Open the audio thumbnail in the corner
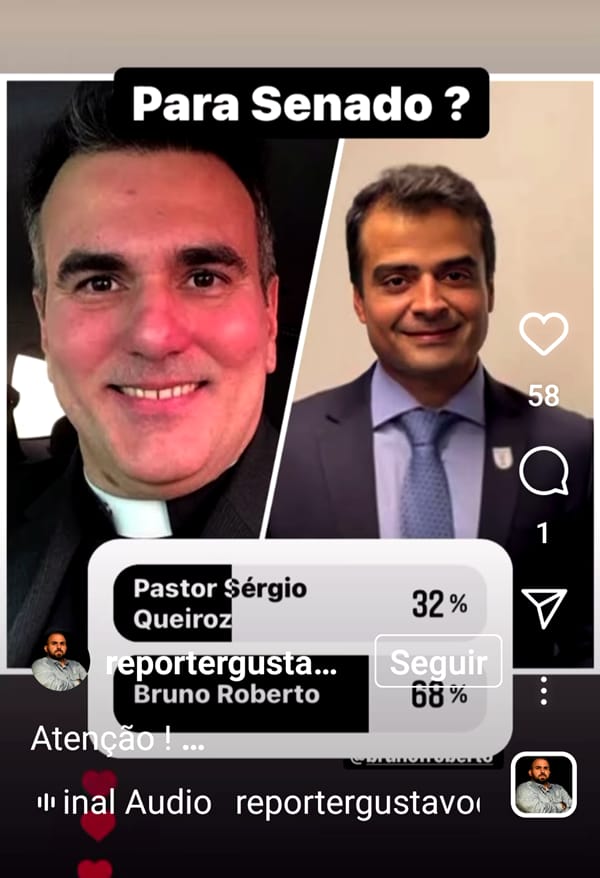The height and width of the screenshot is (878, 600). 544,785
